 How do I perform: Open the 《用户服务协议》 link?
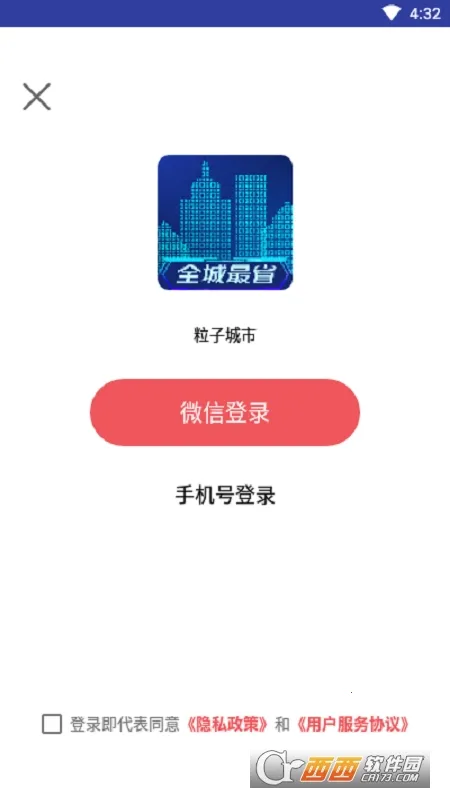pyautogui.click(x=352, y=724)
